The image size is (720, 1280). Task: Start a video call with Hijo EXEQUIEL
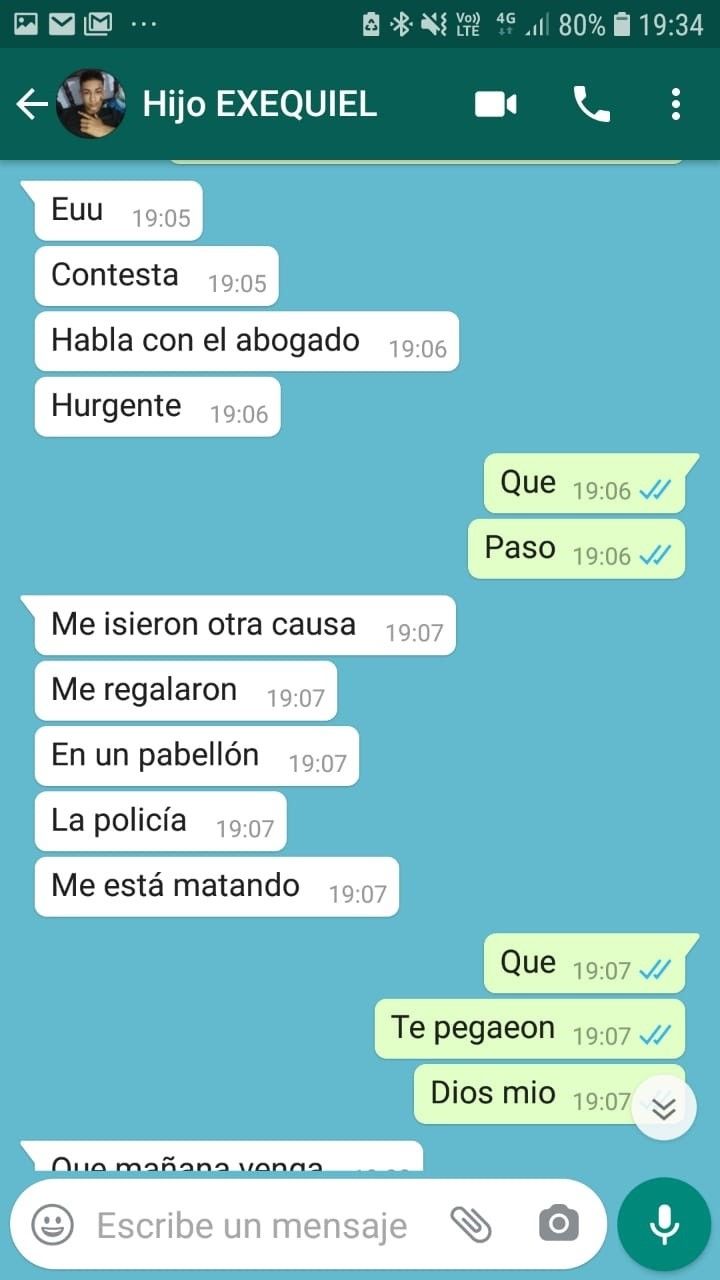pos(496,104)
